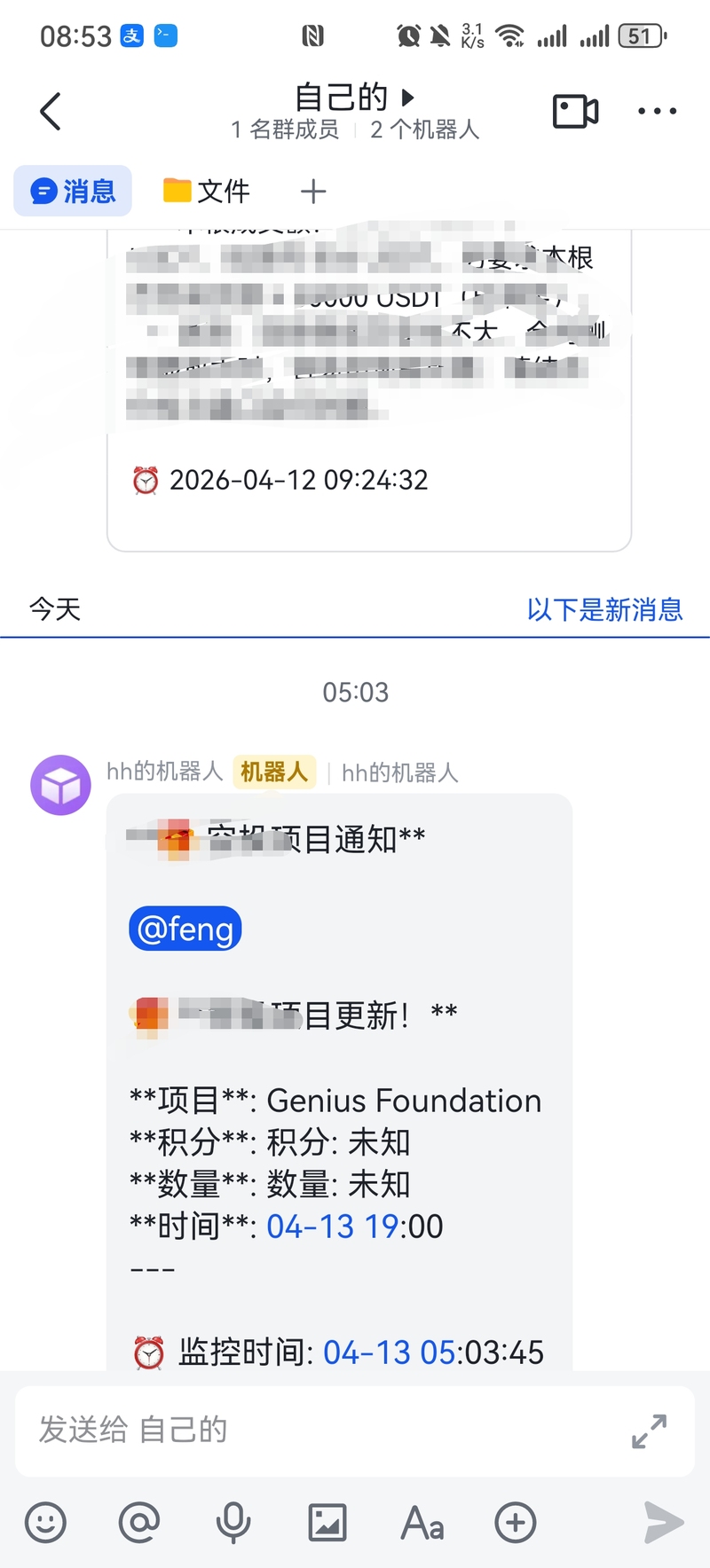Record a voice message
This screenshot has height=1568, width=710.
(x=233, y=1523)
